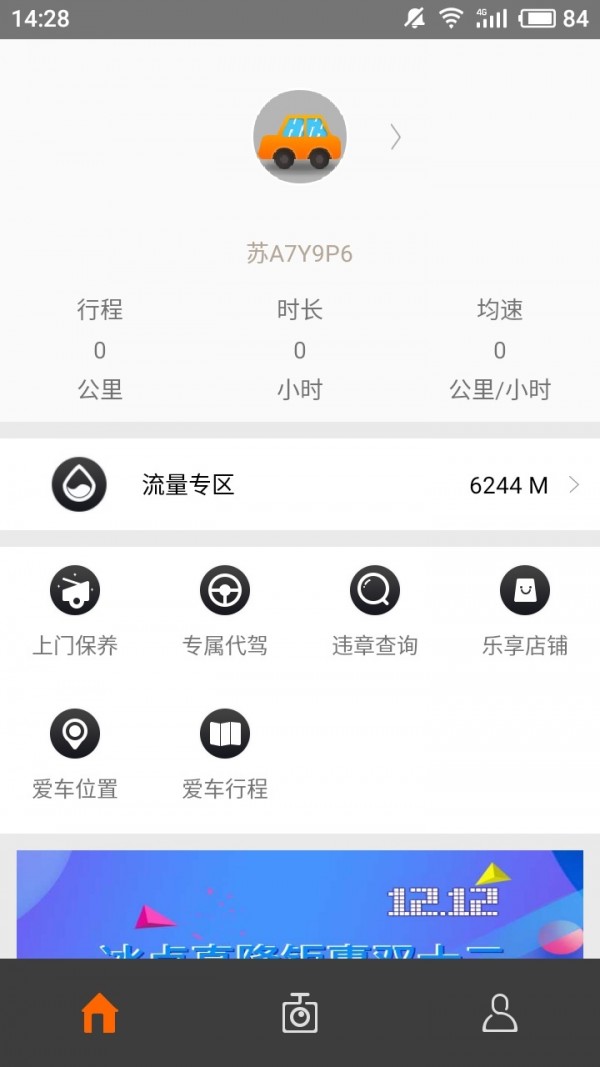Check 爱车位置 car location
This screenshot has width=600, height=1067.
click(x=75, y=754)
